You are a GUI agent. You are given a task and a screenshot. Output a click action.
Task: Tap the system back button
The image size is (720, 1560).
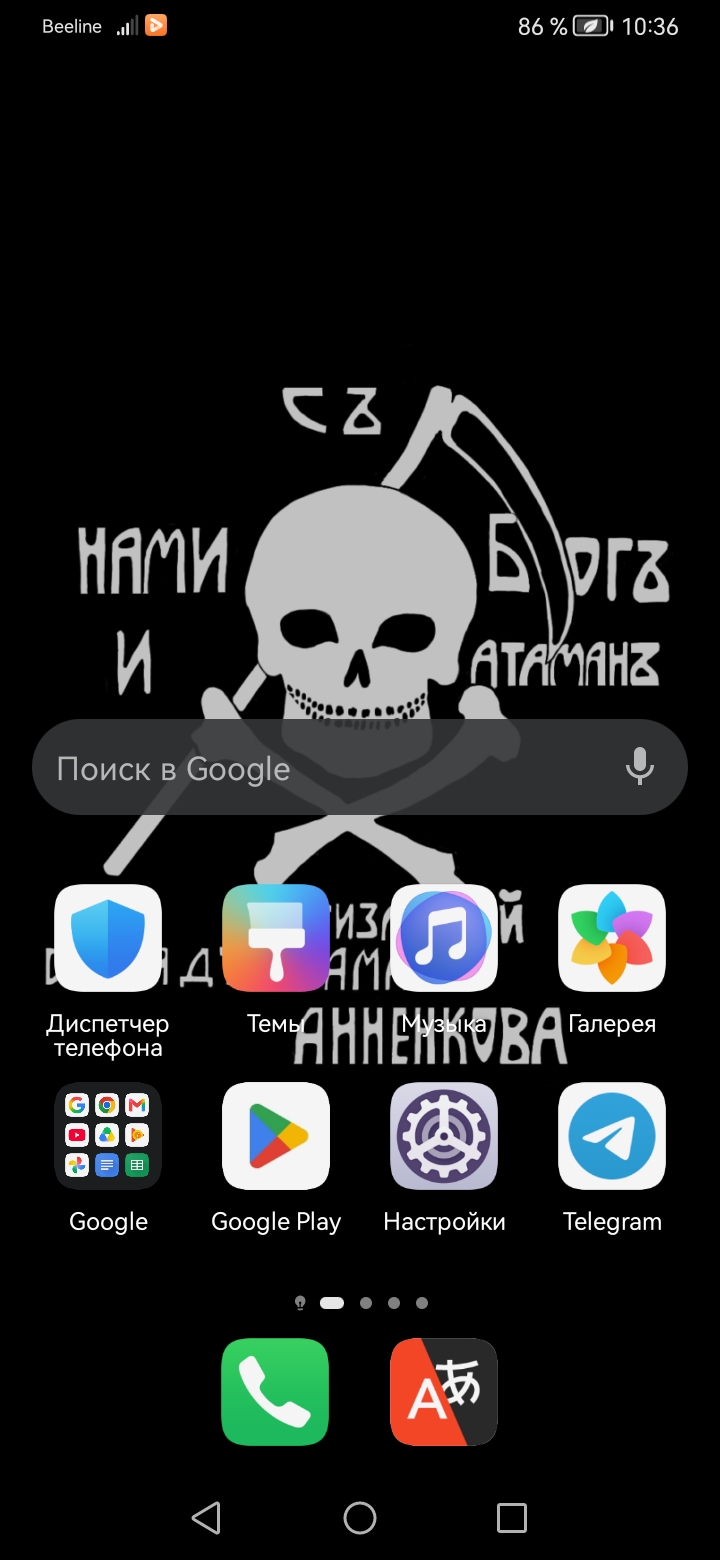(206, 1518)
